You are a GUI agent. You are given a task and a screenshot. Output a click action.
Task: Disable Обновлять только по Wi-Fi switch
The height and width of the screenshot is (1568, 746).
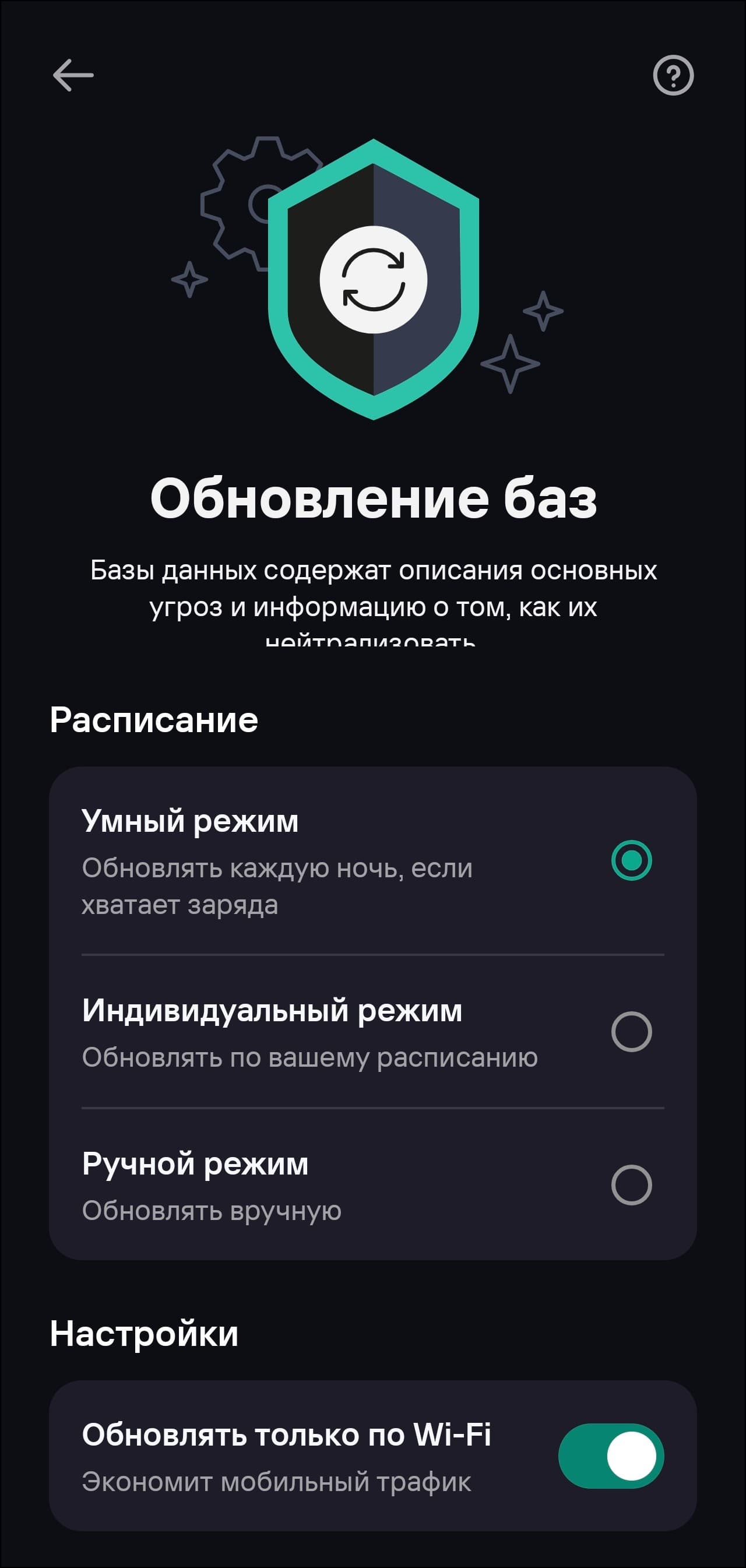pos(610,1456)
